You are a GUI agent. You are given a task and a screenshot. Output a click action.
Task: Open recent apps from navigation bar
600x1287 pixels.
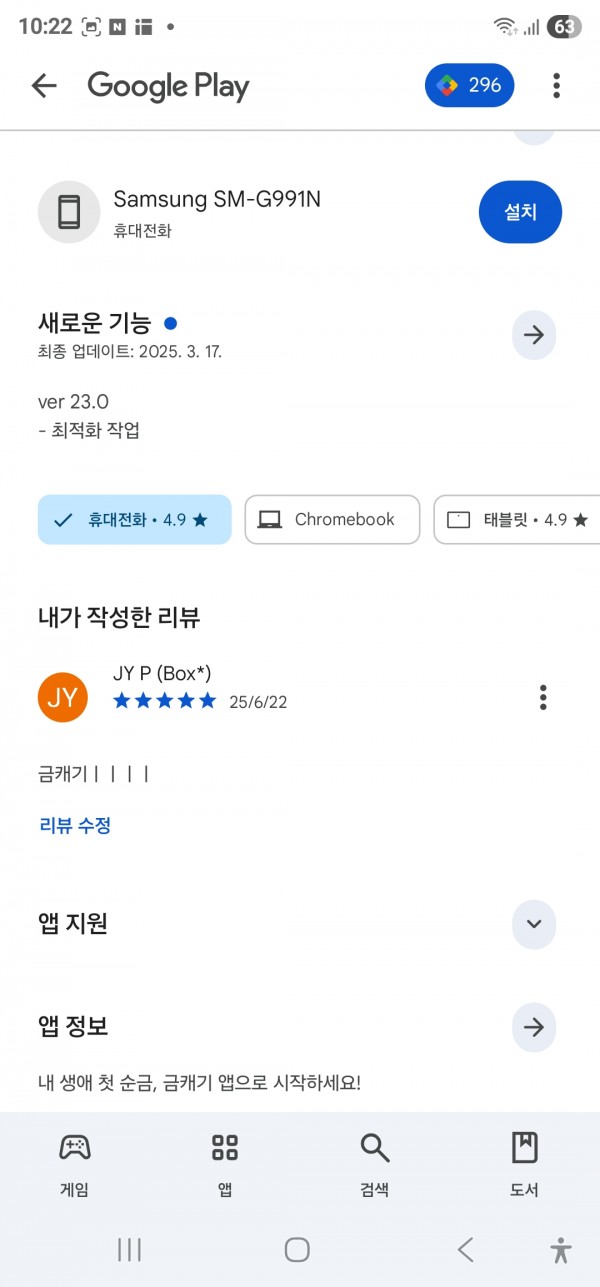click(x=130, y=1249)
